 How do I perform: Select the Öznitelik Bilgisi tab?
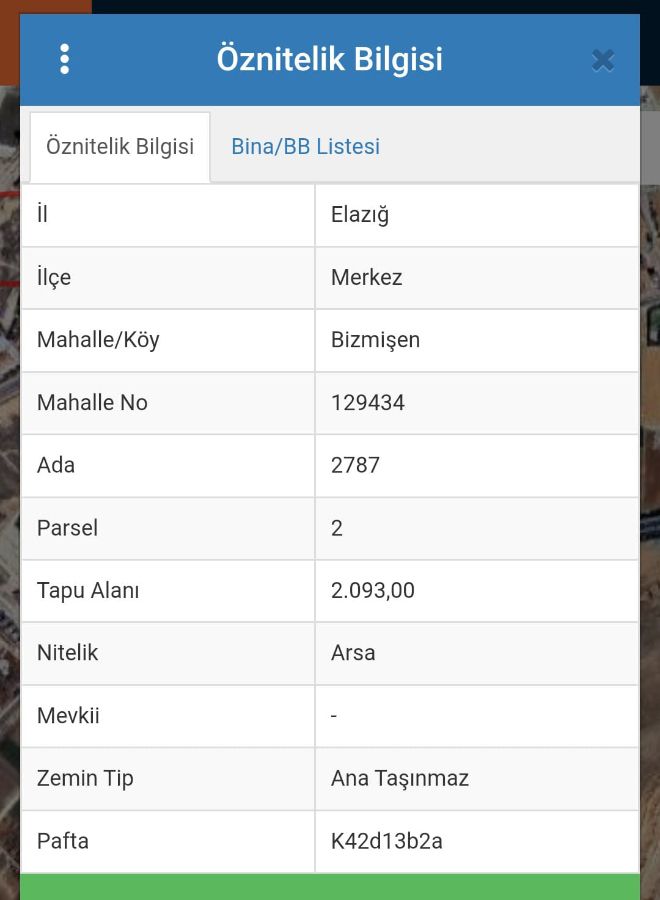tap(120, 147)
